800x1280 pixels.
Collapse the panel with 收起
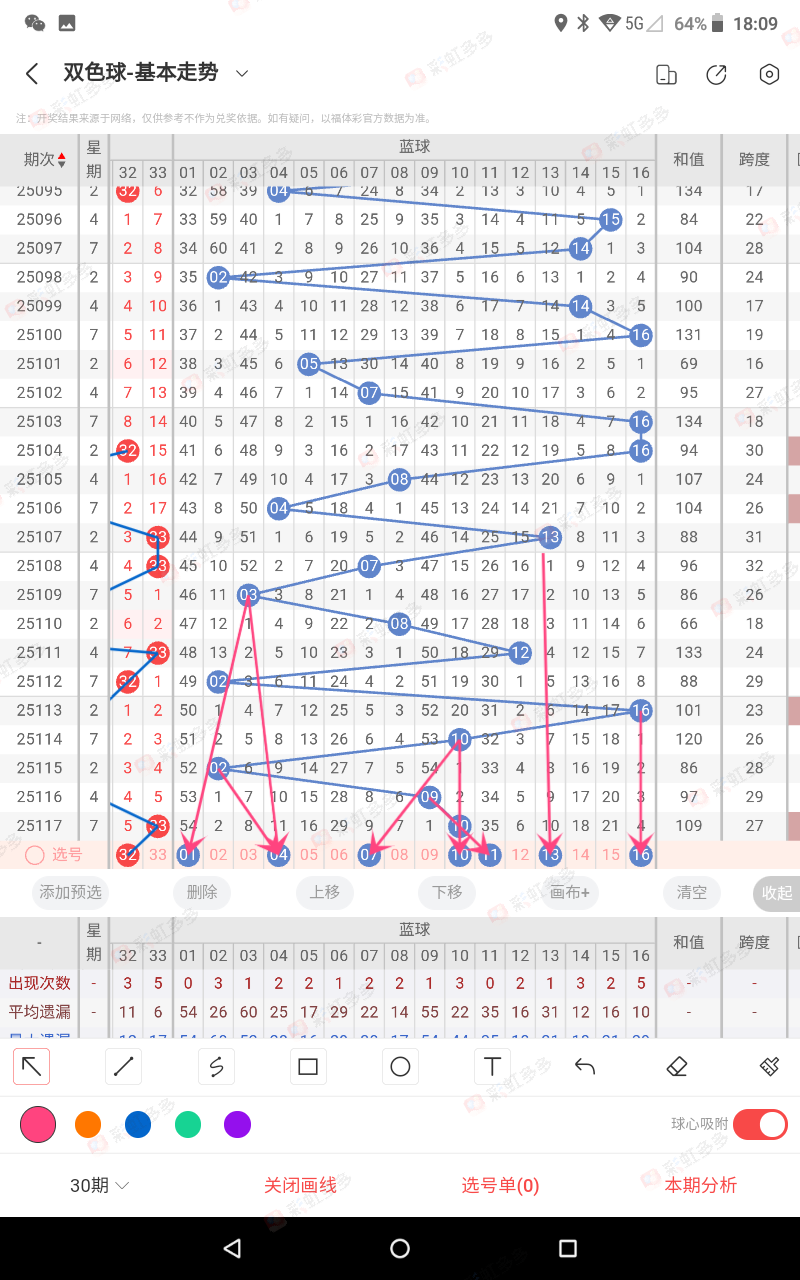tap(776, 893)
